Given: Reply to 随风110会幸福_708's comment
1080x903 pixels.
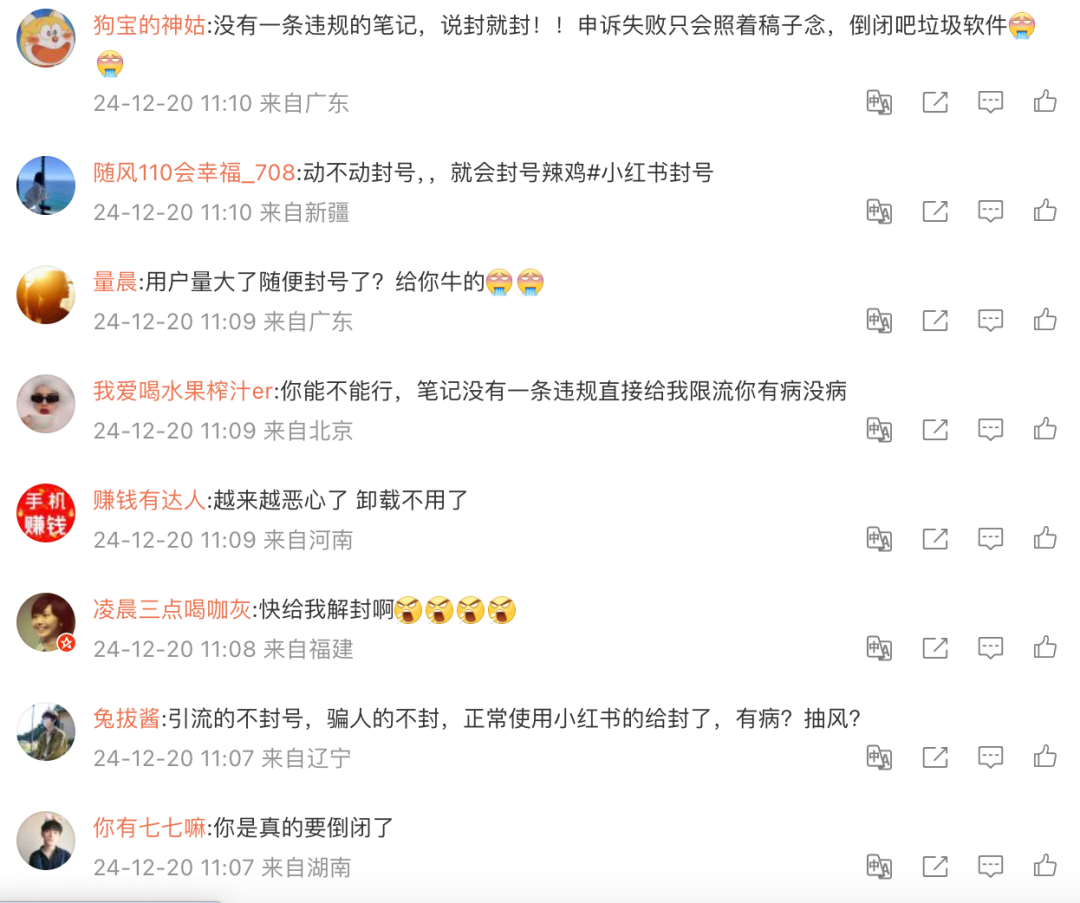Looking at the screenshot, I should click(990, 211).
